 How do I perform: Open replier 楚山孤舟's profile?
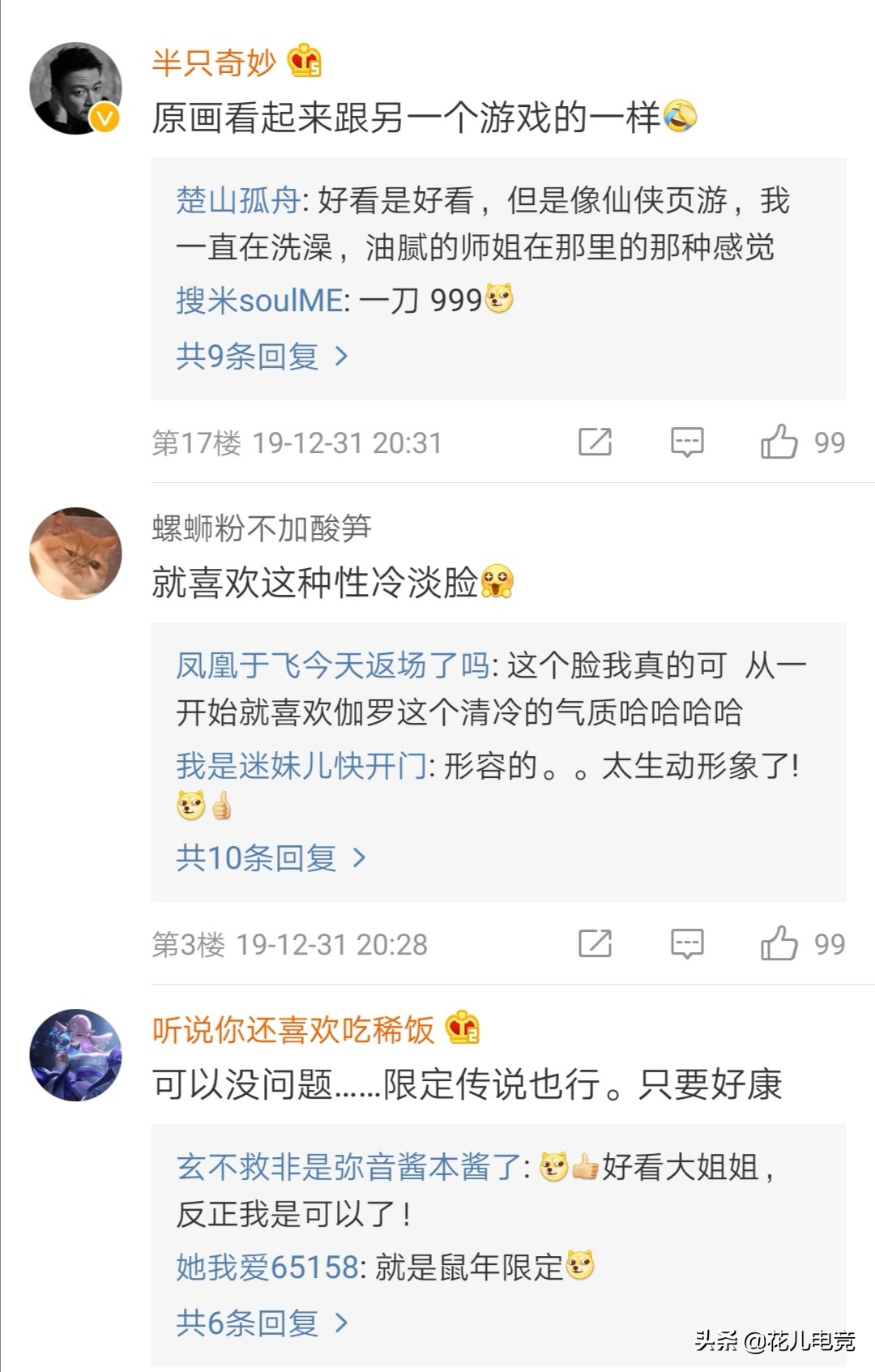pos(238,200)
